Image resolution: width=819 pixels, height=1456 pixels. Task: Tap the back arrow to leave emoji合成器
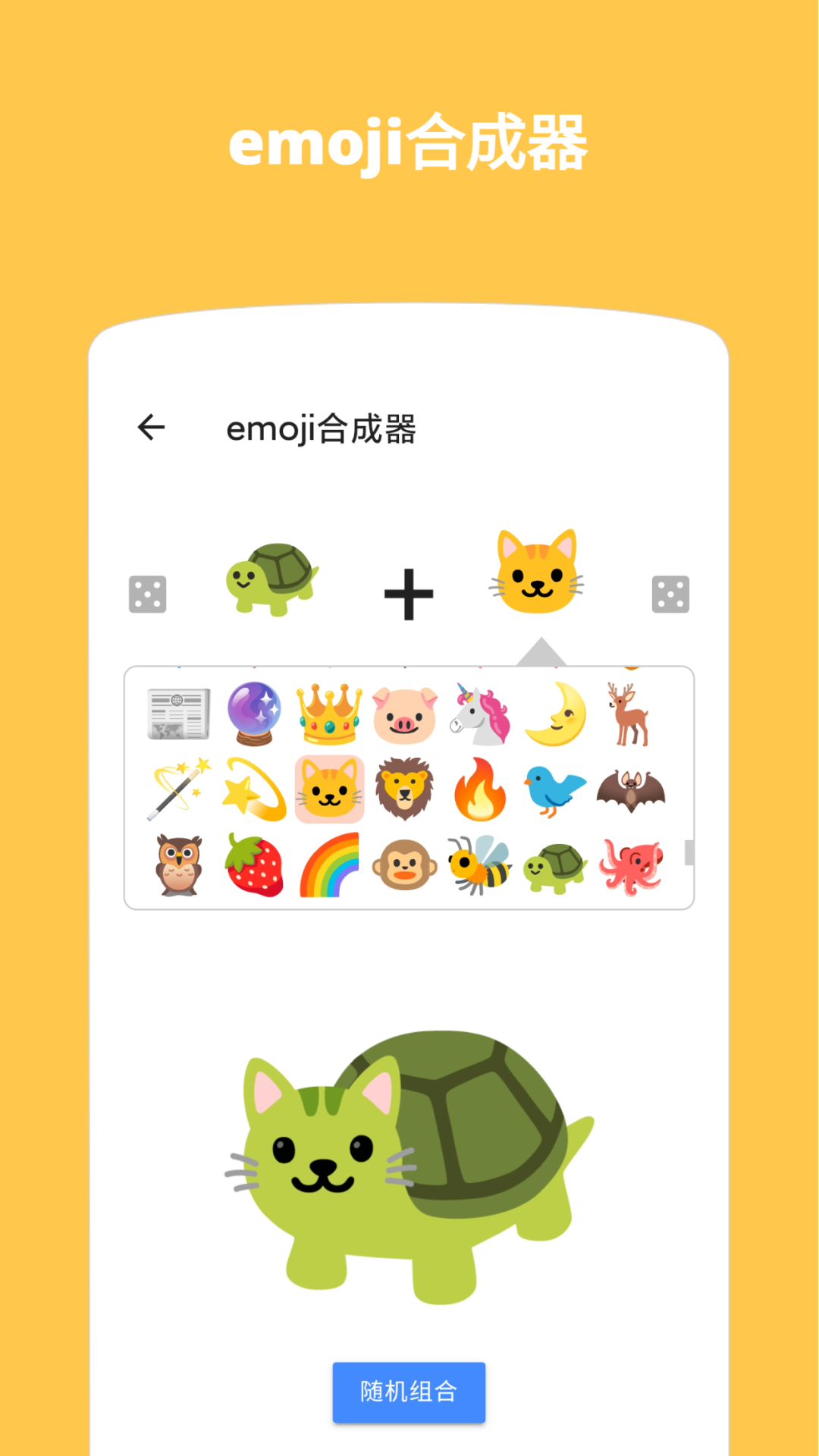(152, 427)
